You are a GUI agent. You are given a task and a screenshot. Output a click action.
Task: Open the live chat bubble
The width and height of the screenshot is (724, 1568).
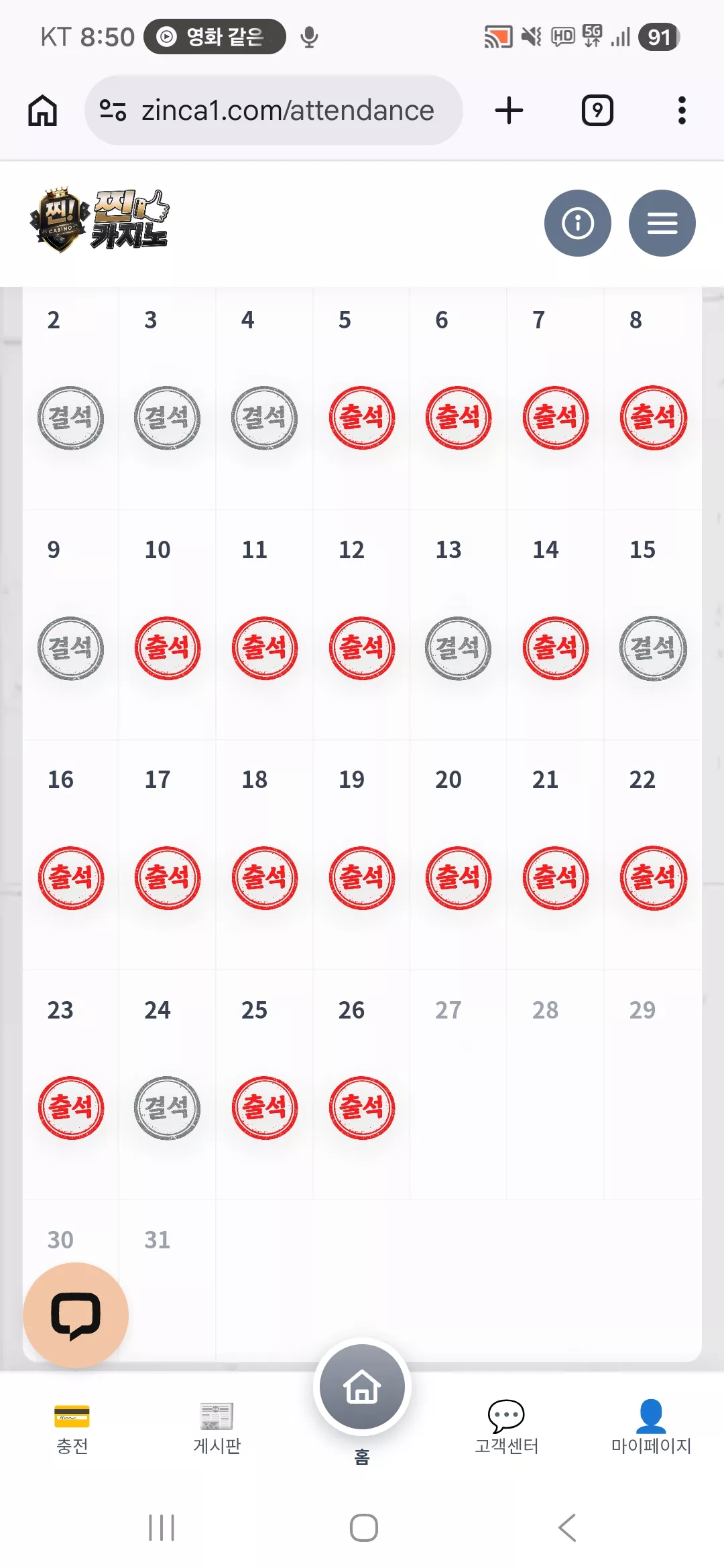(76, 1315)
